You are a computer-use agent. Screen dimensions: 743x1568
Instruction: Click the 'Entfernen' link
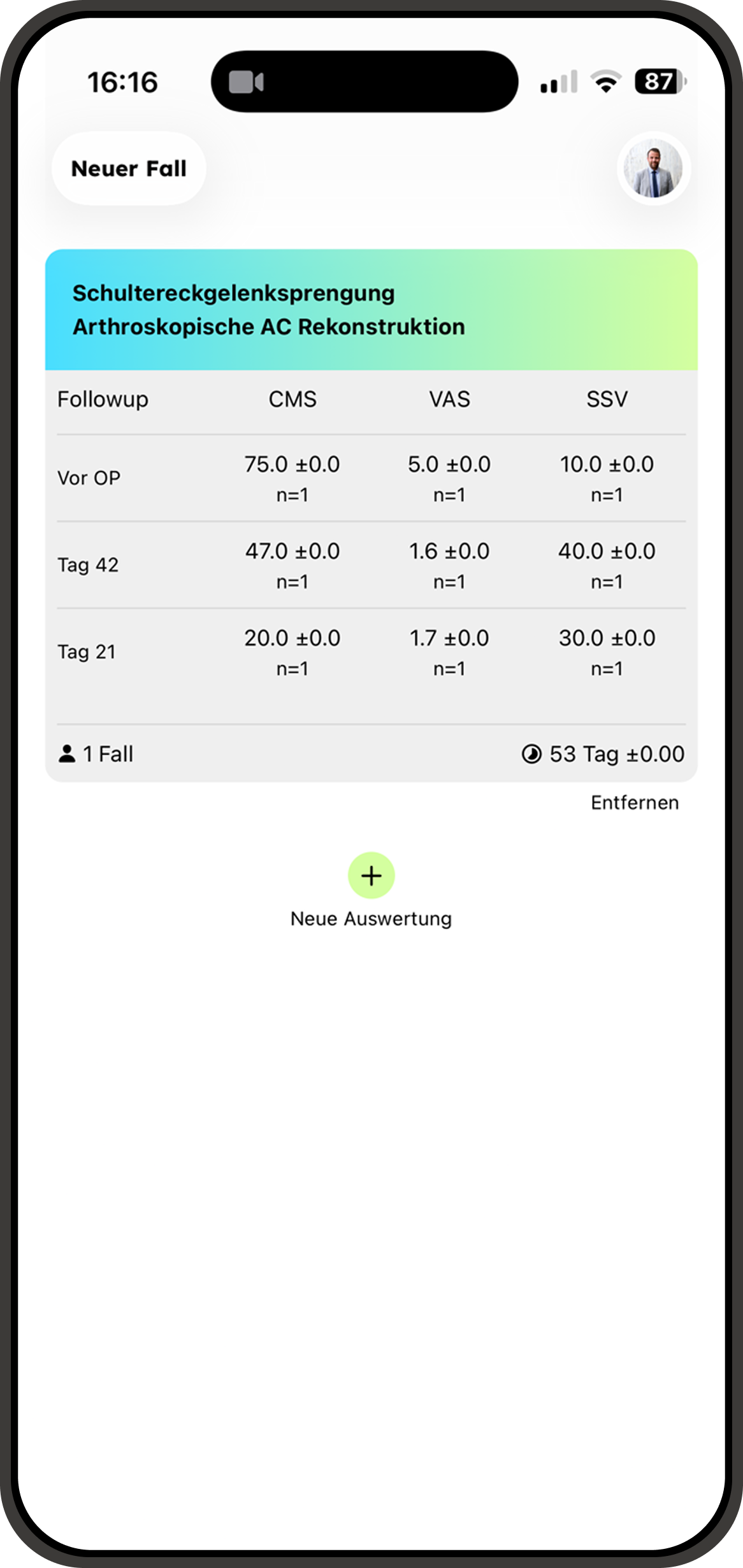pyautogui.click(x=634, y=802)
